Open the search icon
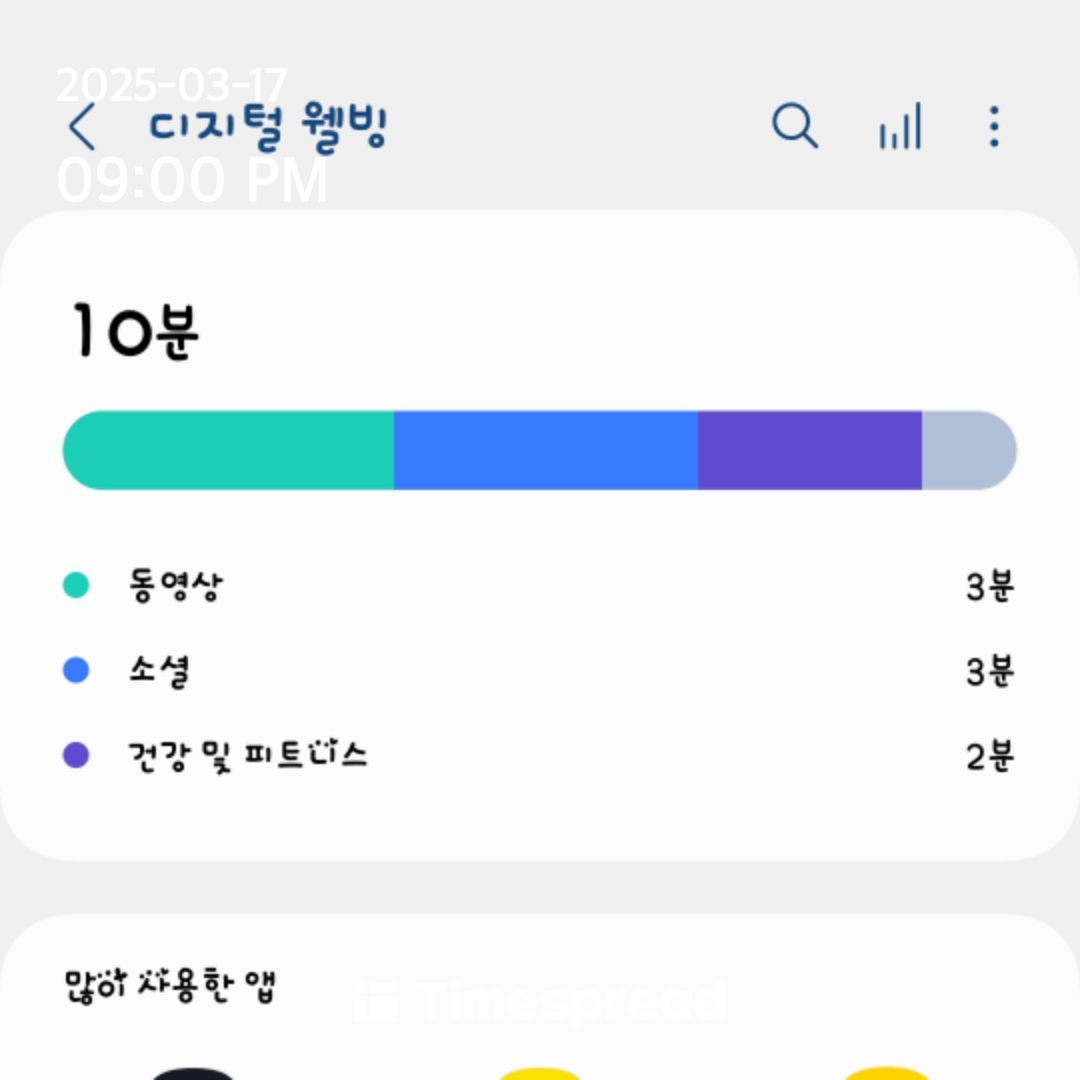Image resolution: width=1080 pixels, height=1080 pixels. [794, 127]
